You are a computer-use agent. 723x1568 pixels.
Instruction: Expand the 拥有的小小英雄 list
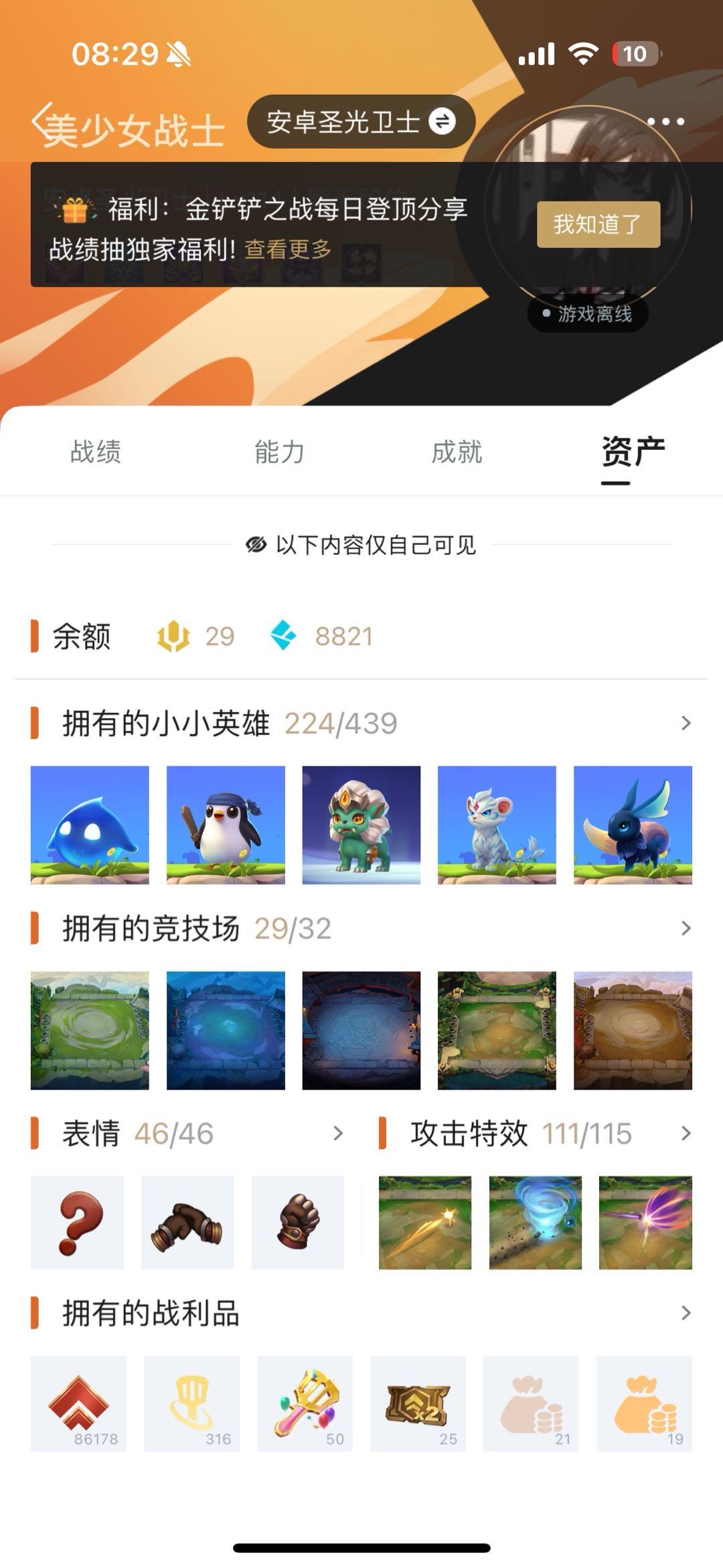tap(686, 723)
